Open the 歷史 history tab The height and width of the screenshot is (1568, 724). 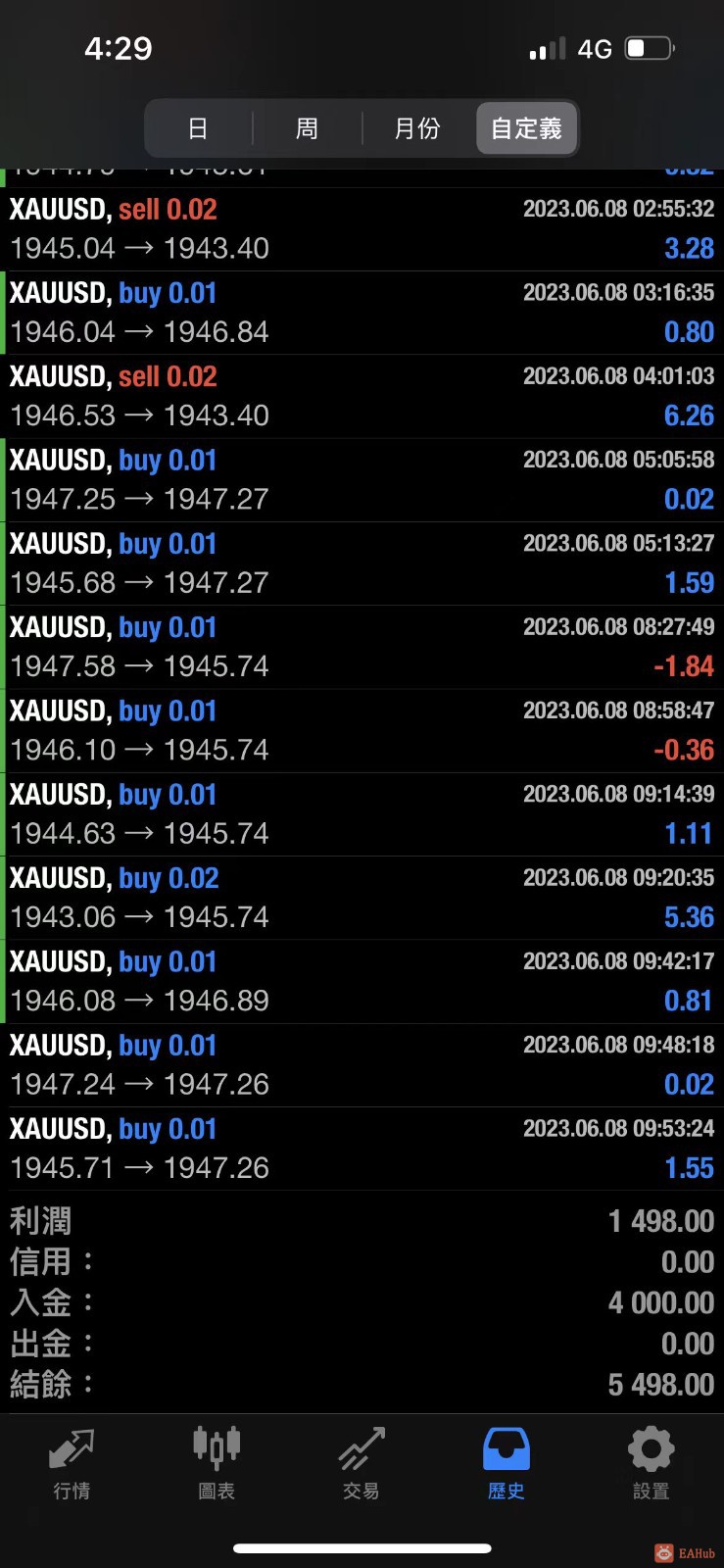506,1464
